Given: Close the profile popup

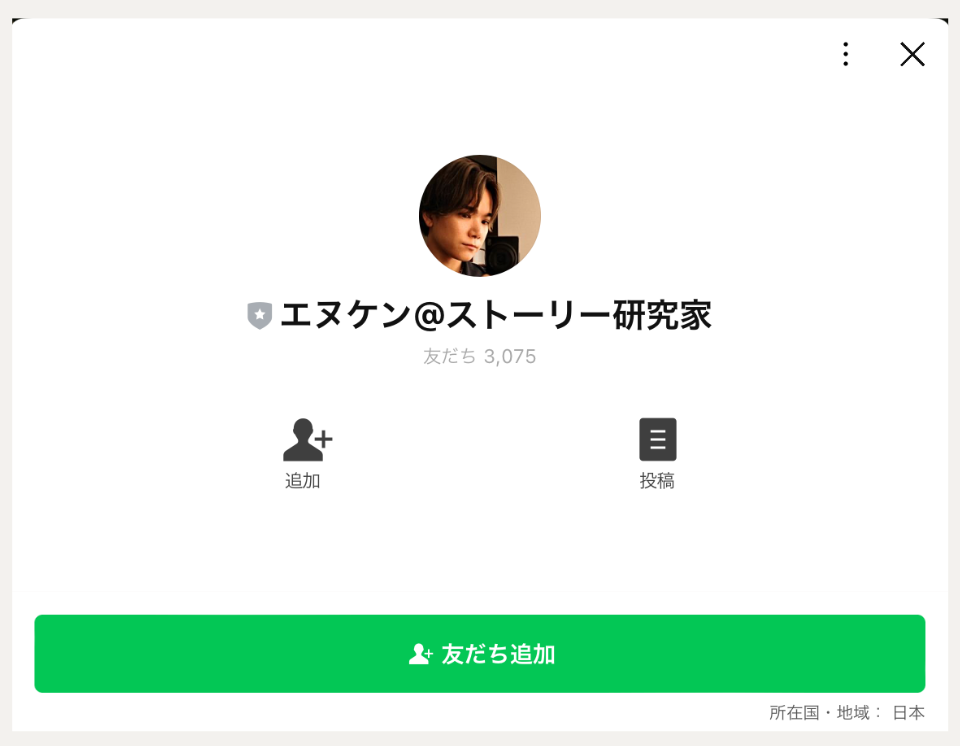Looking at the screenshot, I should tap(912, 54).
